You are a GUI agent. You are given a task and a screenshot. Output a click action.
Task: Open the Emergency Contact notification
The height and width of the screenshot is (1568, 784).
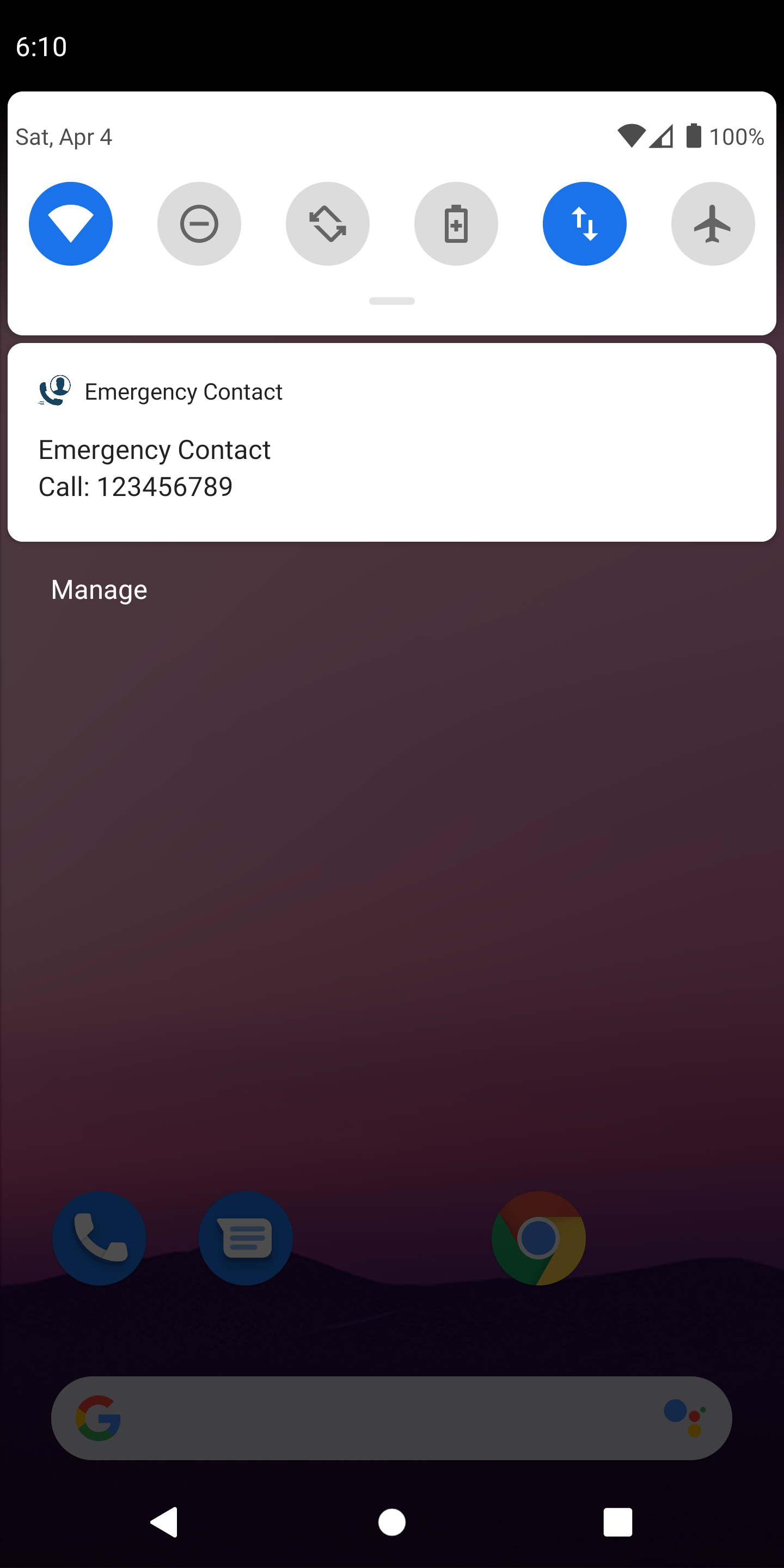(391, 450)
